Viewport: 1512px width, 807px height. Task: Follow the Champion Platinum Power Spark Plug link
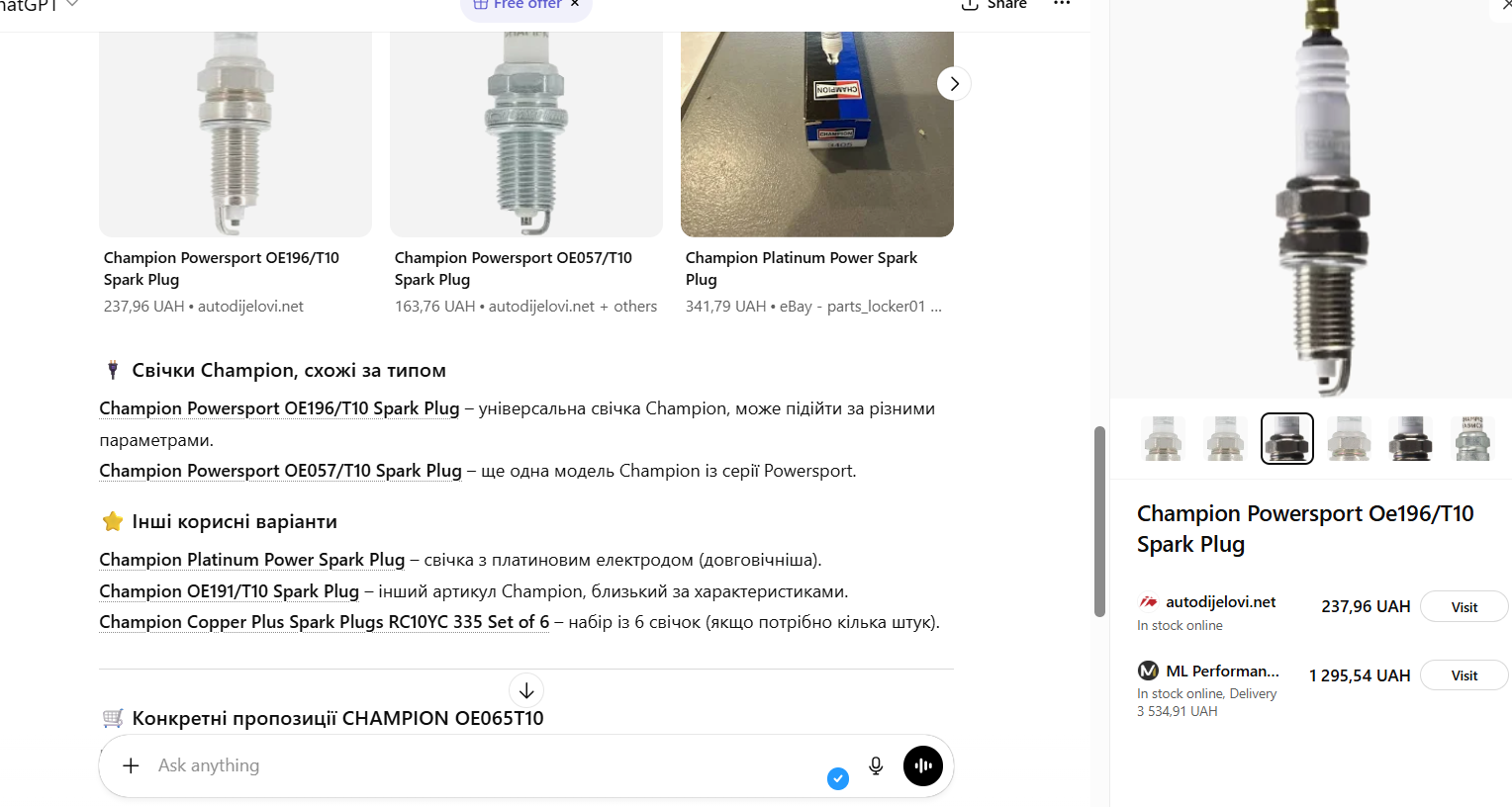tap(251, 560)
